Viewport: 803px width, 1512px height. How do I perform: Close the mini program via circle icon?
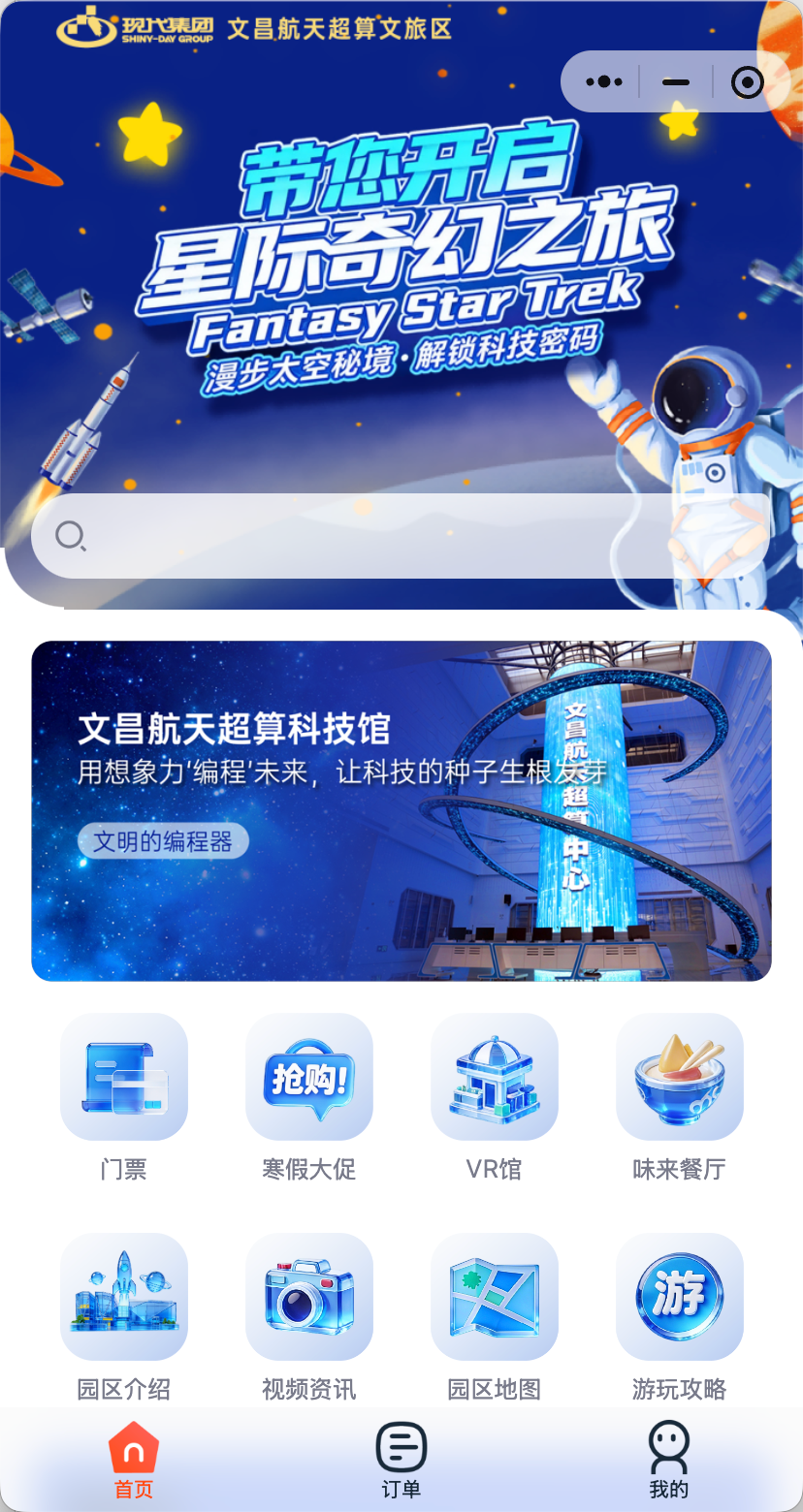(747, 81)
